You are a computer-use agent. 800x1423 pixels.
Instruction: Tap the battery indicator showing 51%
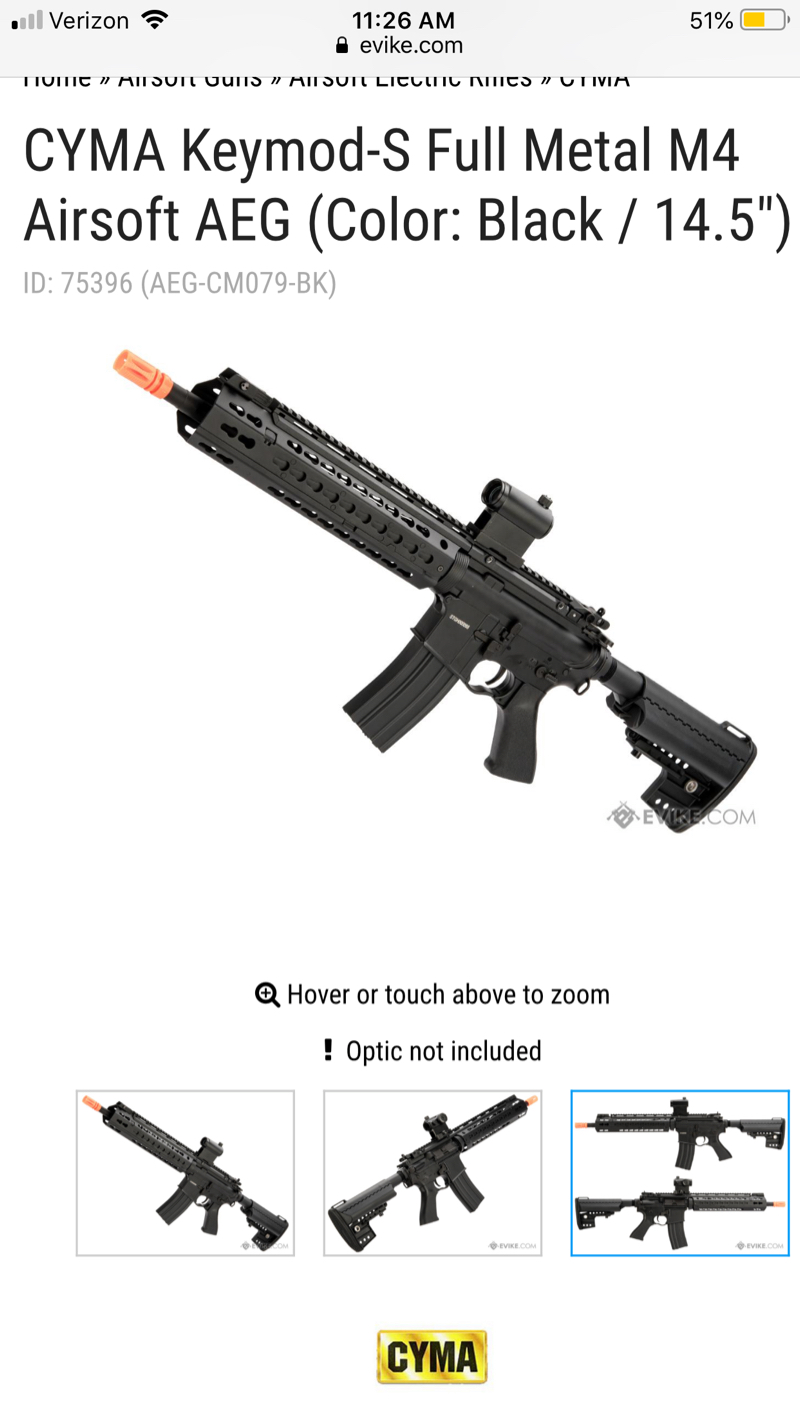749,18
